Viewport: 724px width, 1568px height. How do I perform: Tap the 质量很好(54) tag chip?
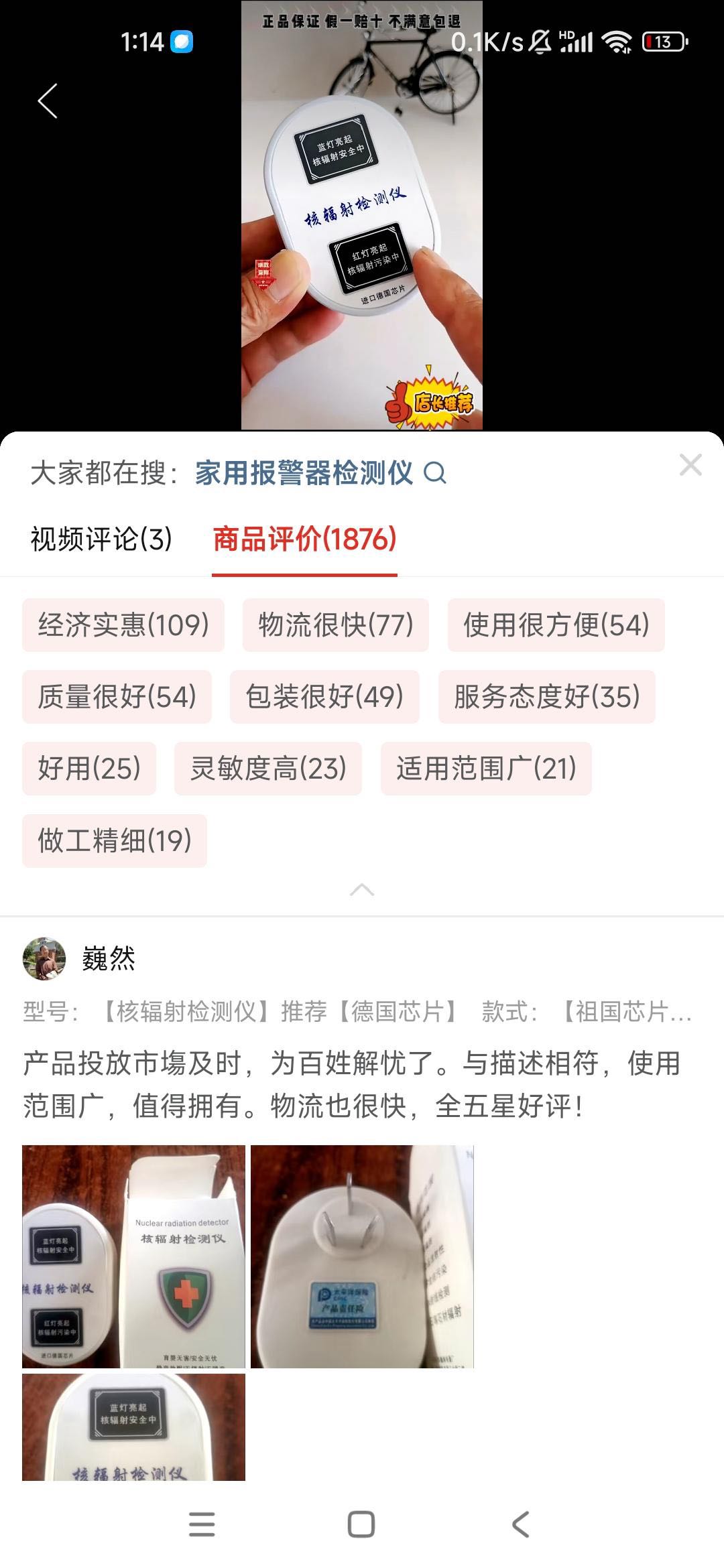(x=117, y=696)
